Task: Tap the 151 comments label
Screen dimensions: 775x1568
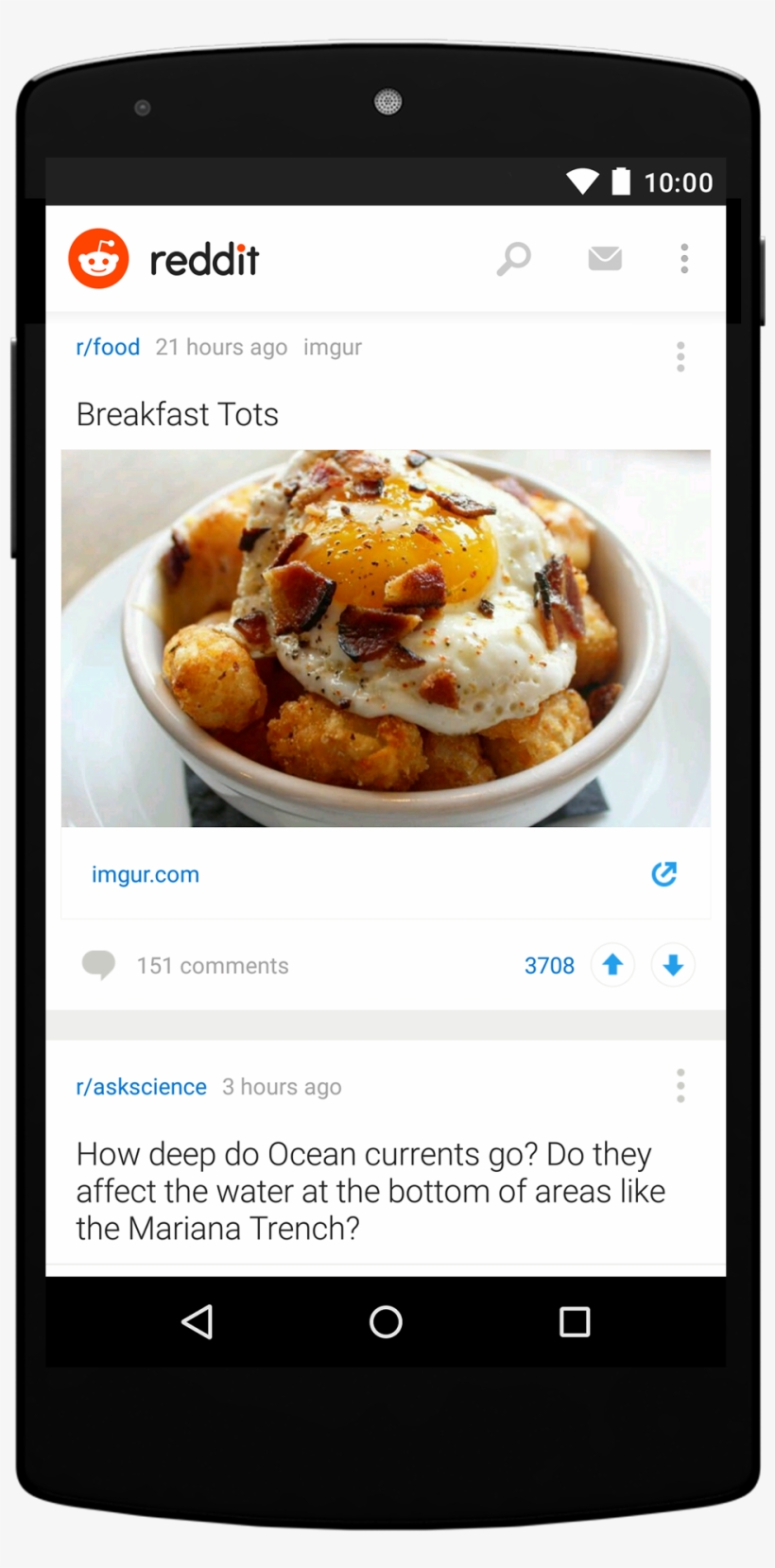Action: 212,965
